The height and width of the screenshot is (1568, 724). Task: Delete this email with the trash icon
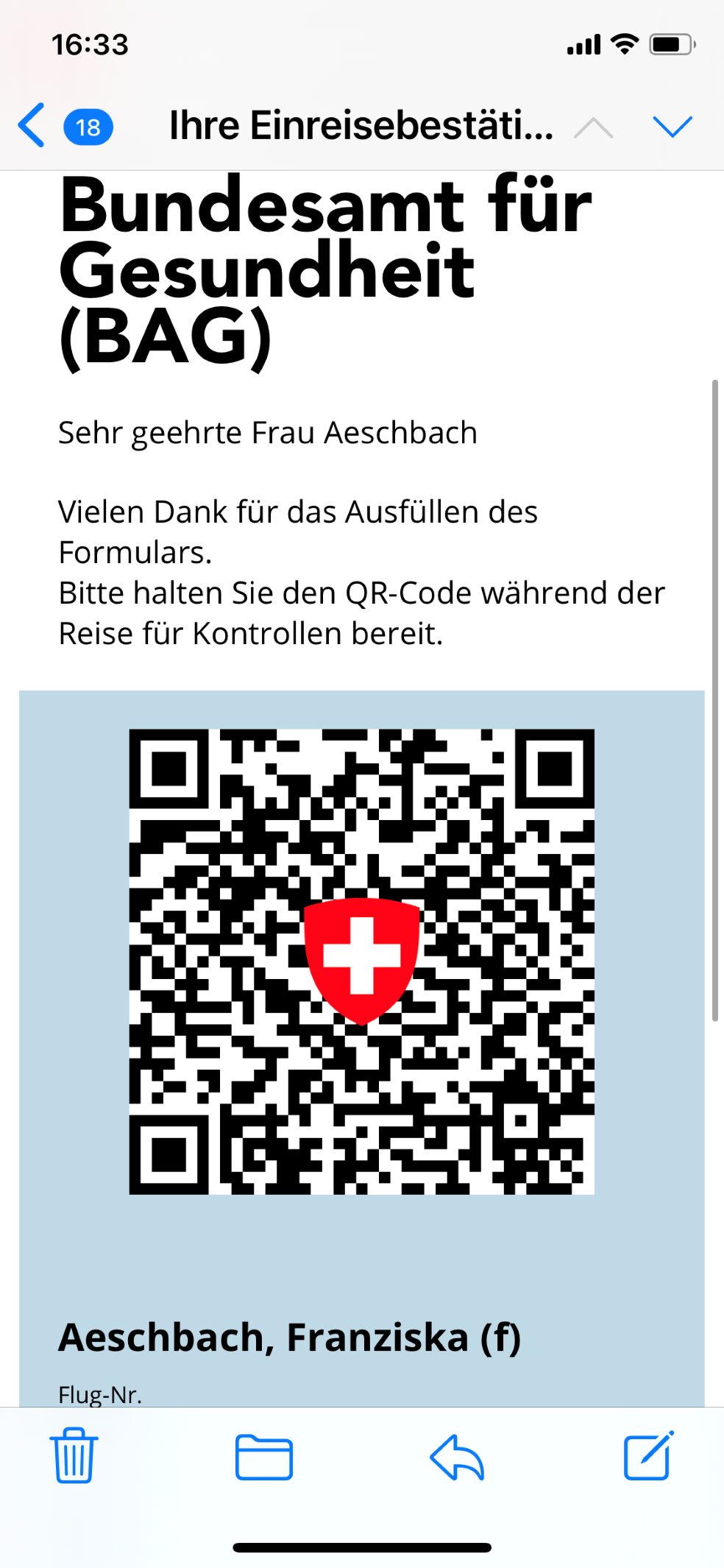pos(74,1455)
